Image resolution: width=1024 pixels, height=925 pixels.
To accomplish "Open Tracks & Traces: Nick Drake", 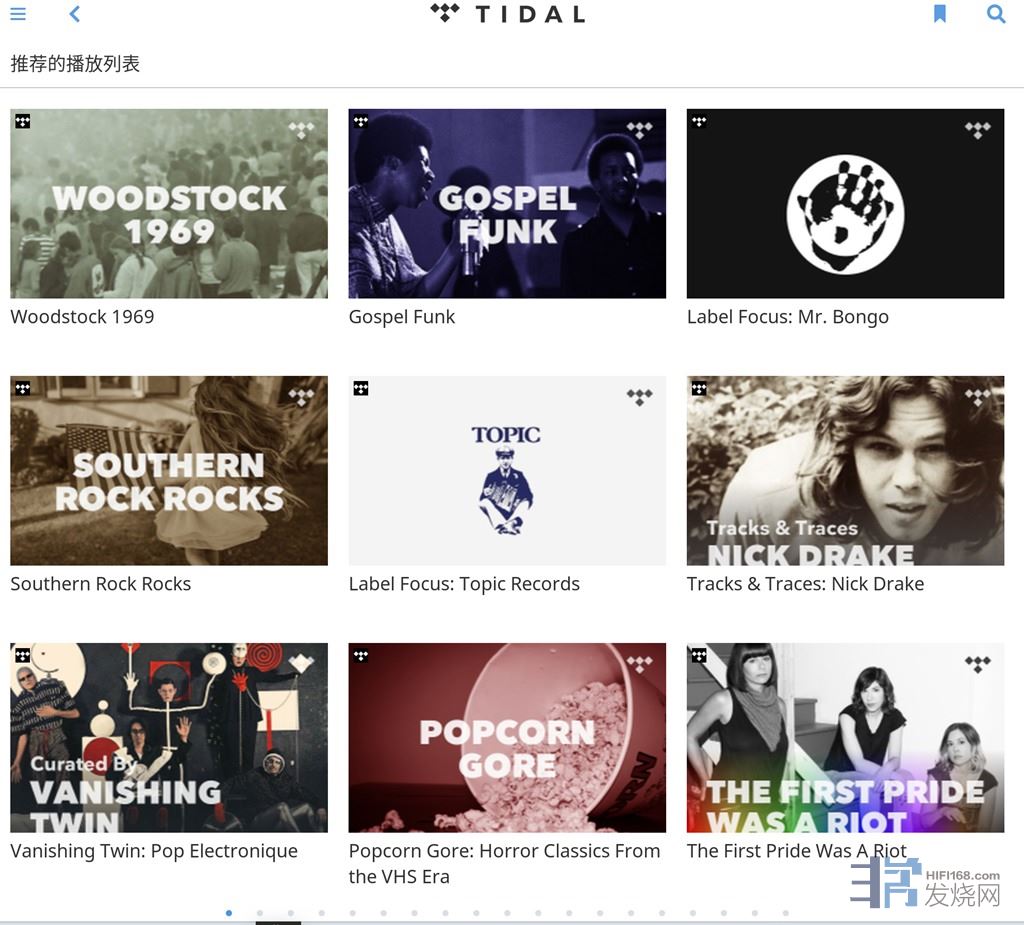I will (x=845, y=470).
